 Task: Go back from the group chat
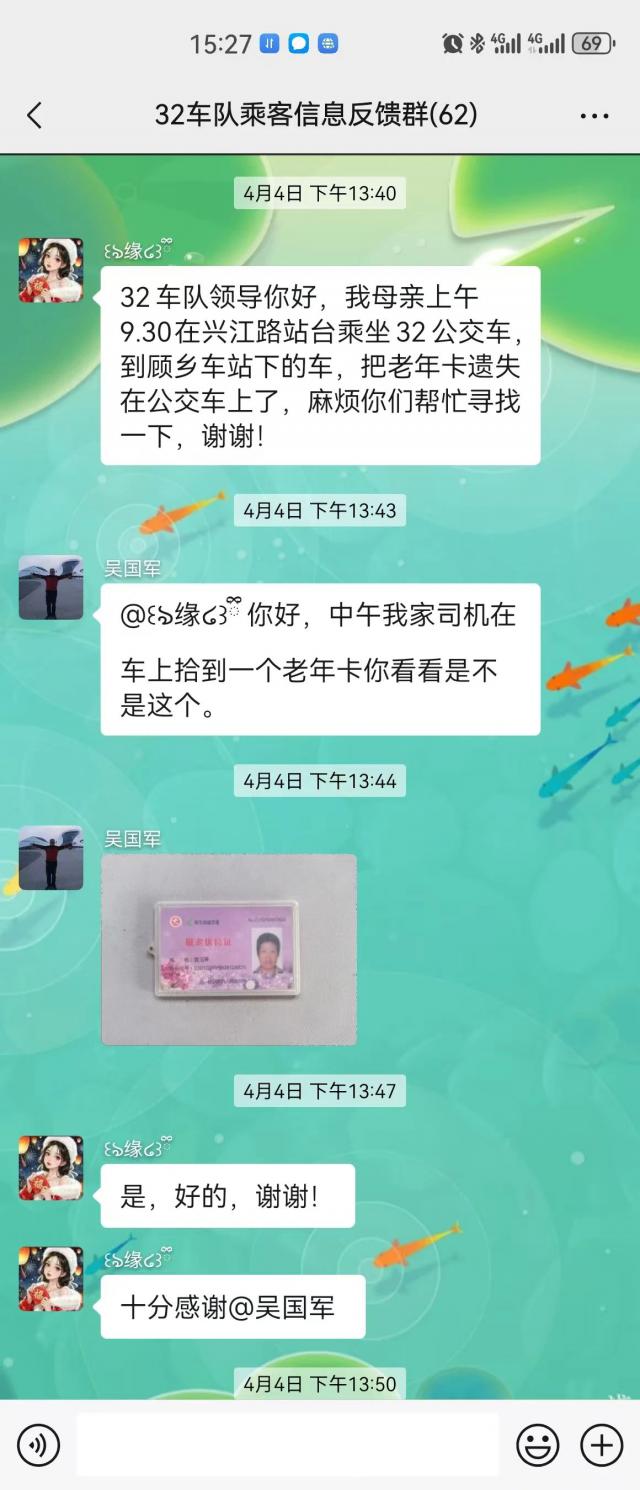(x=34, y=116)
